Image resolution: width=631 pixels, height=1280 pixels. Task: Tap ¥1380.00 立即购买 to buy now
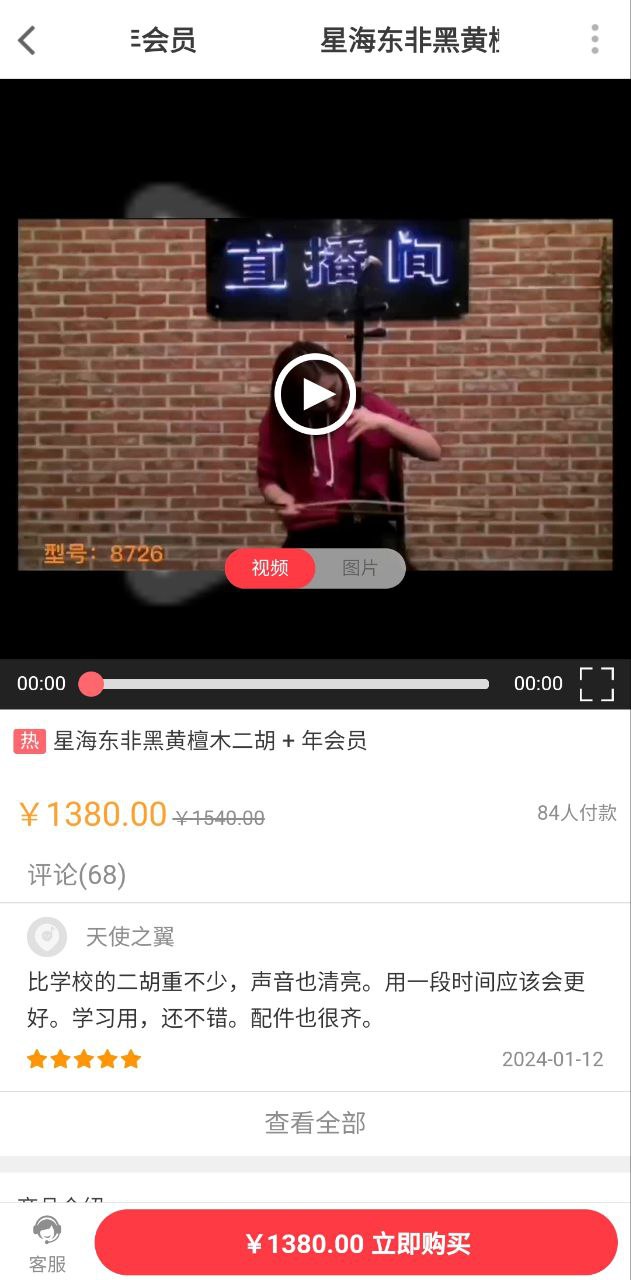(x=356, y=1244)
